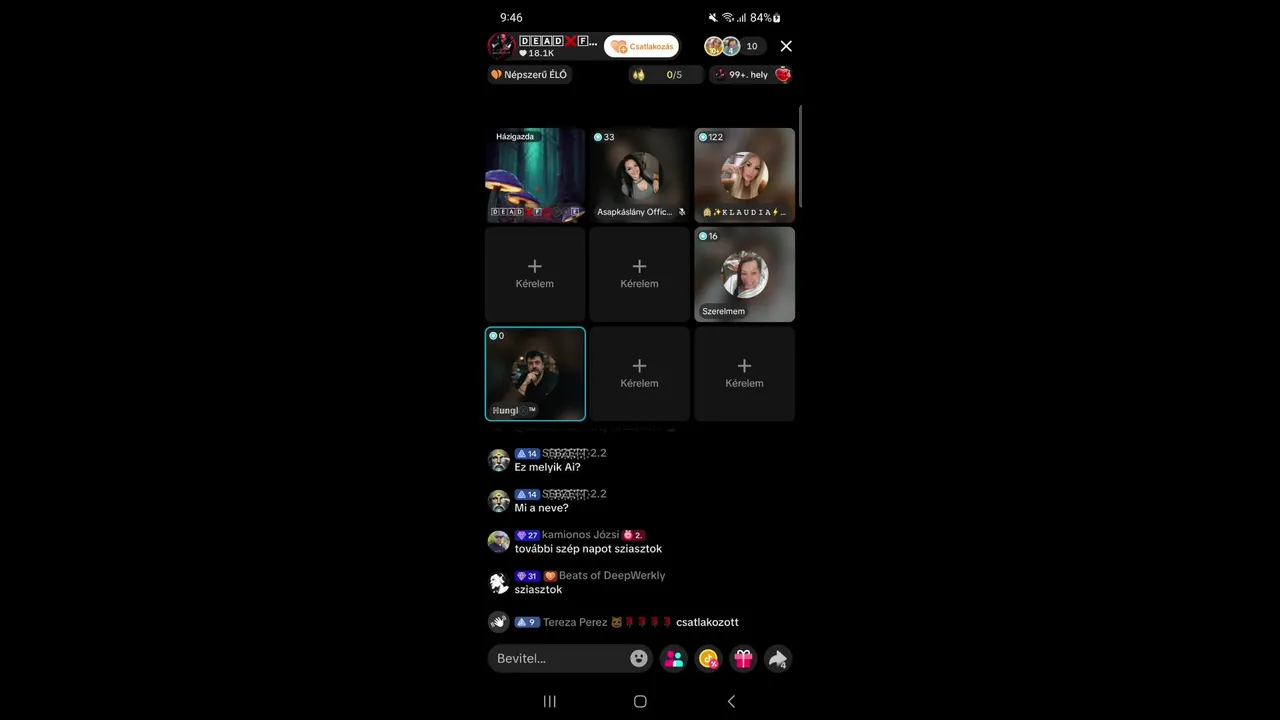The width and height of the screenshot is (1280, 720).
Task: Open the coin icon in the bottom bar
Action: 709,658
